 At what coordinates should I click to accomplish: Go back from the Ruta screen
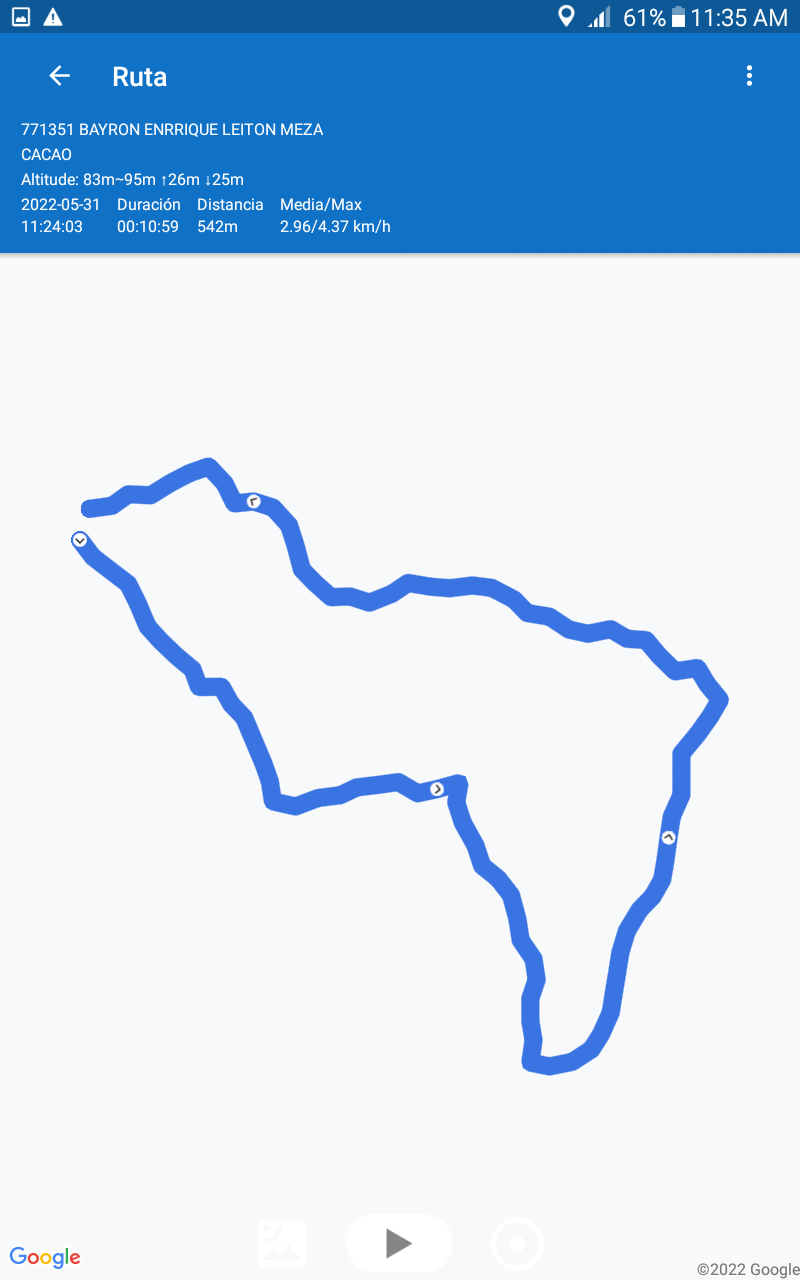tap(59, 76)
